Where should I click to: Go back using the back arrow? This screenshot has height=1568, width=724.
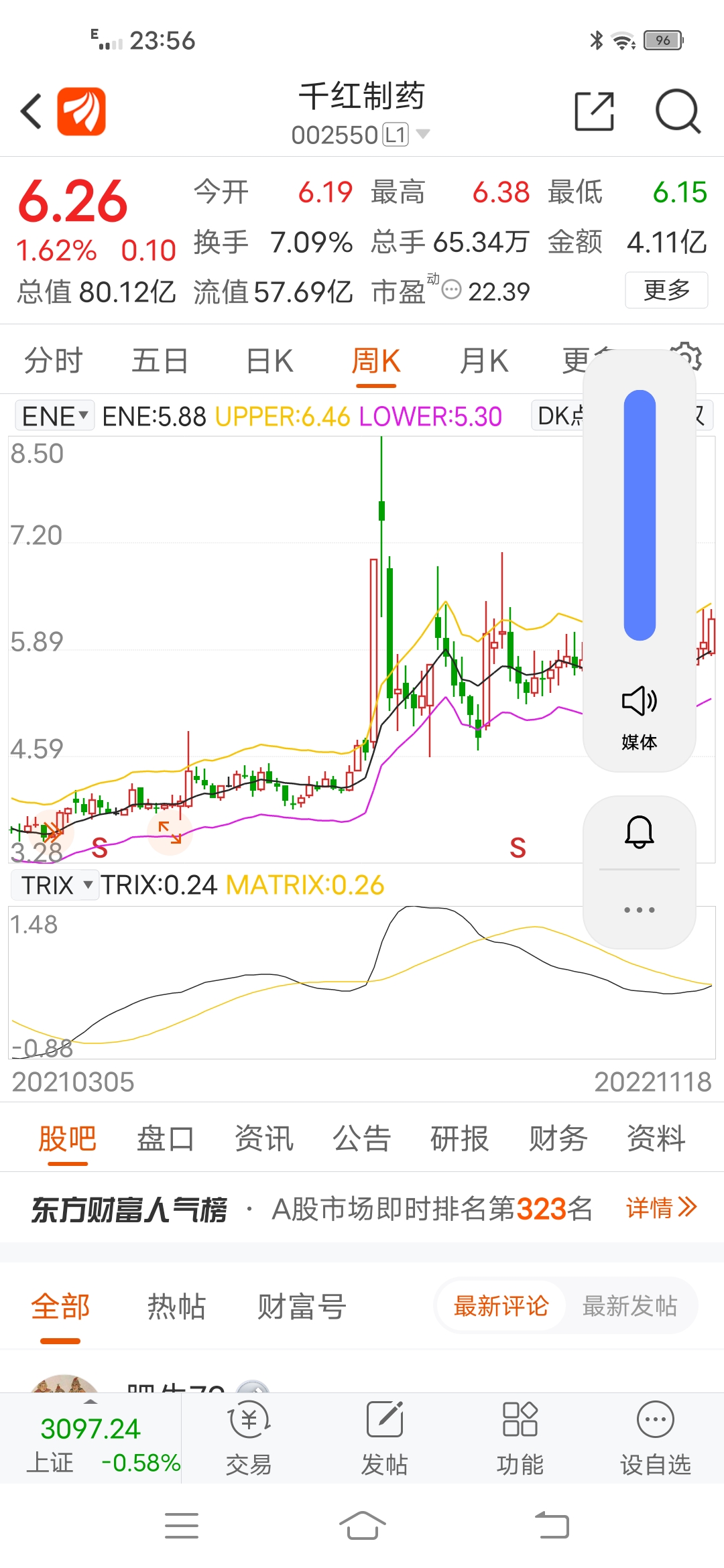(x=30, y=111)
